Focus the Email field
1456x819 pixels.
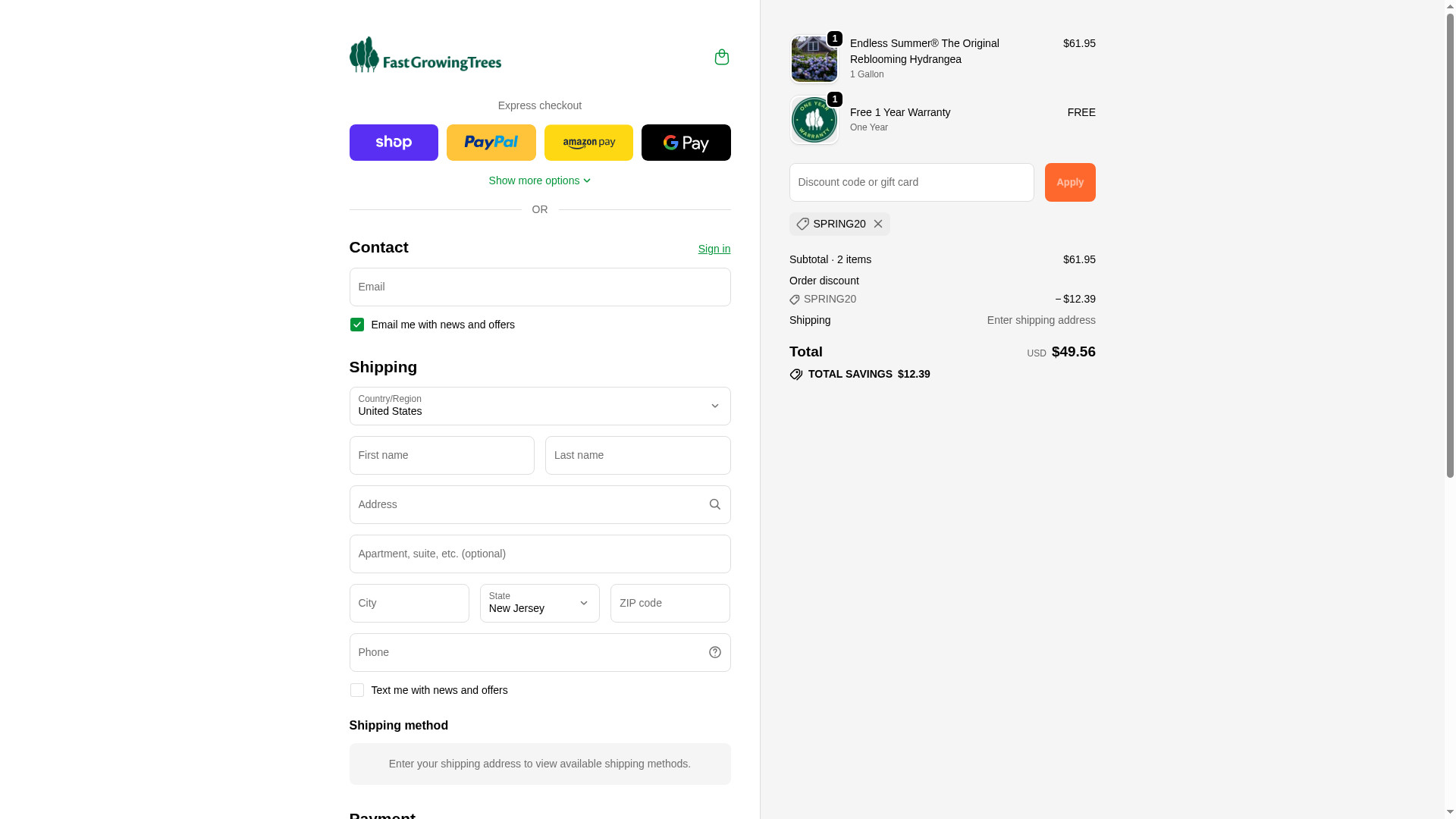click(x=539, y=287)
